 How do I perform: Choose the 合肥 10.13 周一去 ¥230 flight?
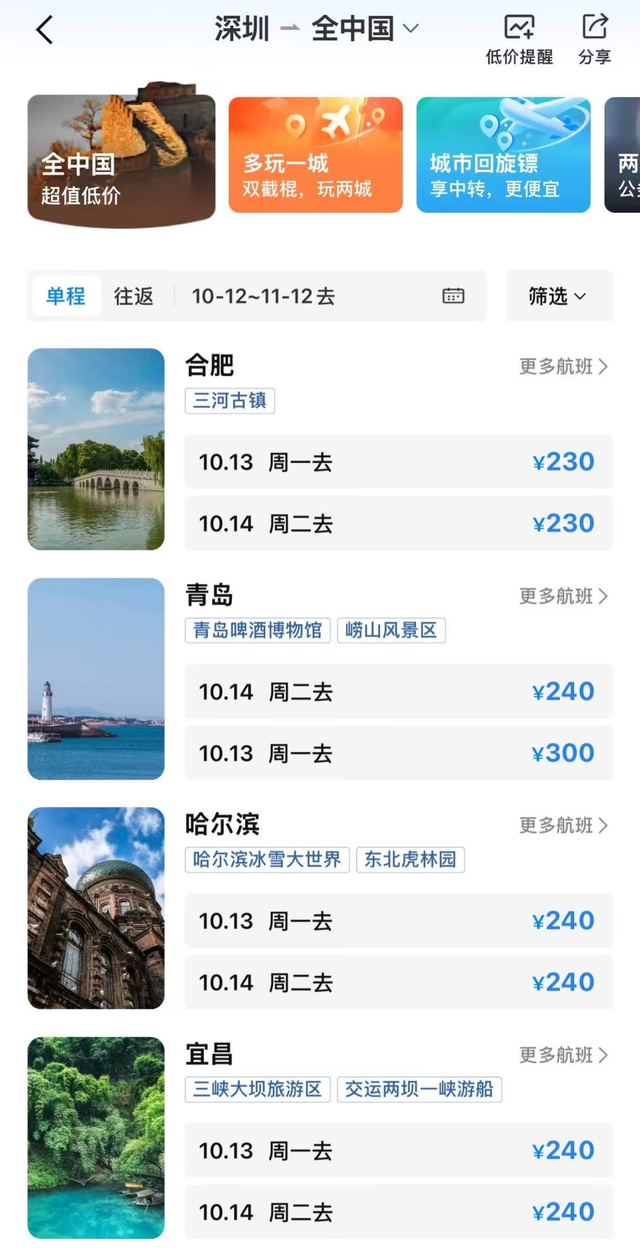coord(398,462)
